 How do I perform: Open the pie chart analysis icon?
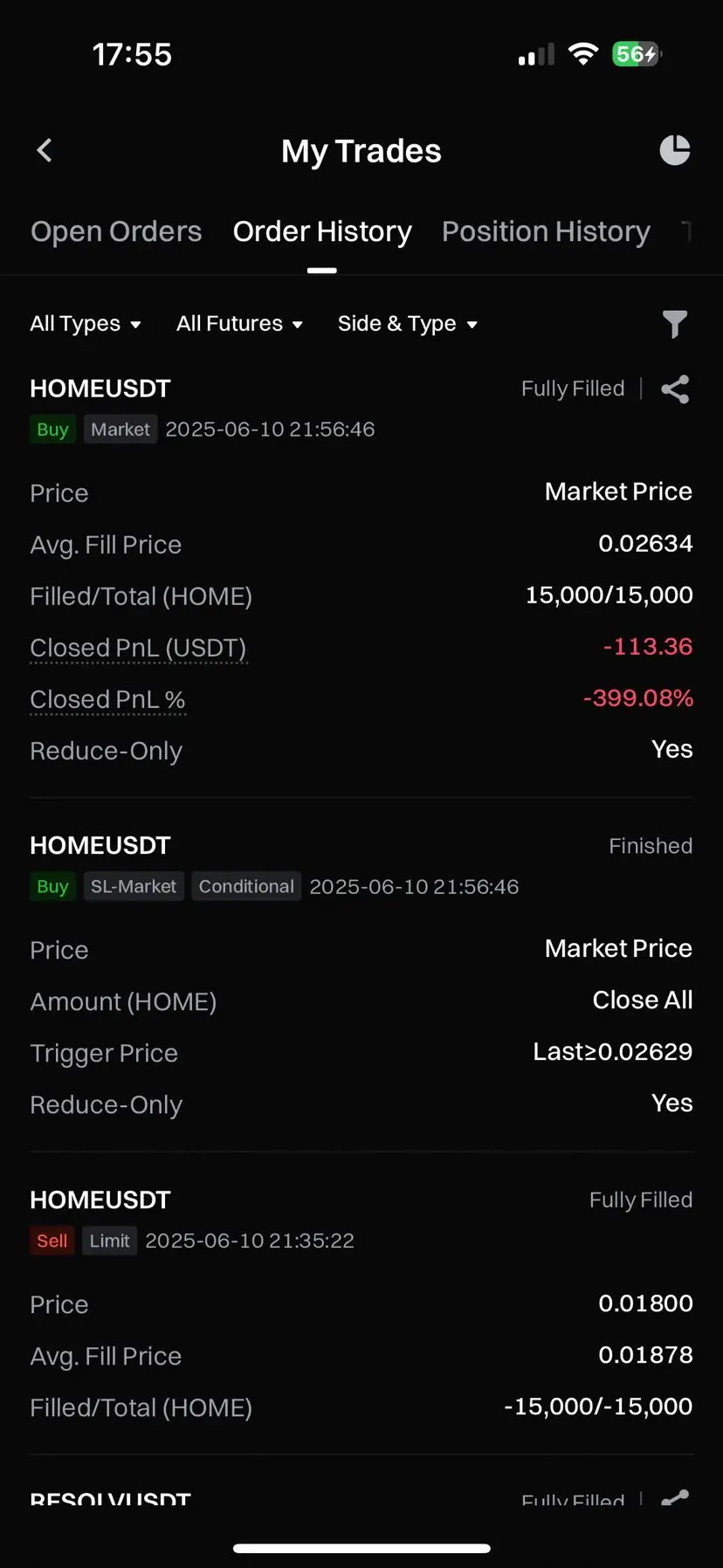pyautogui.click(x=674, y=150)
